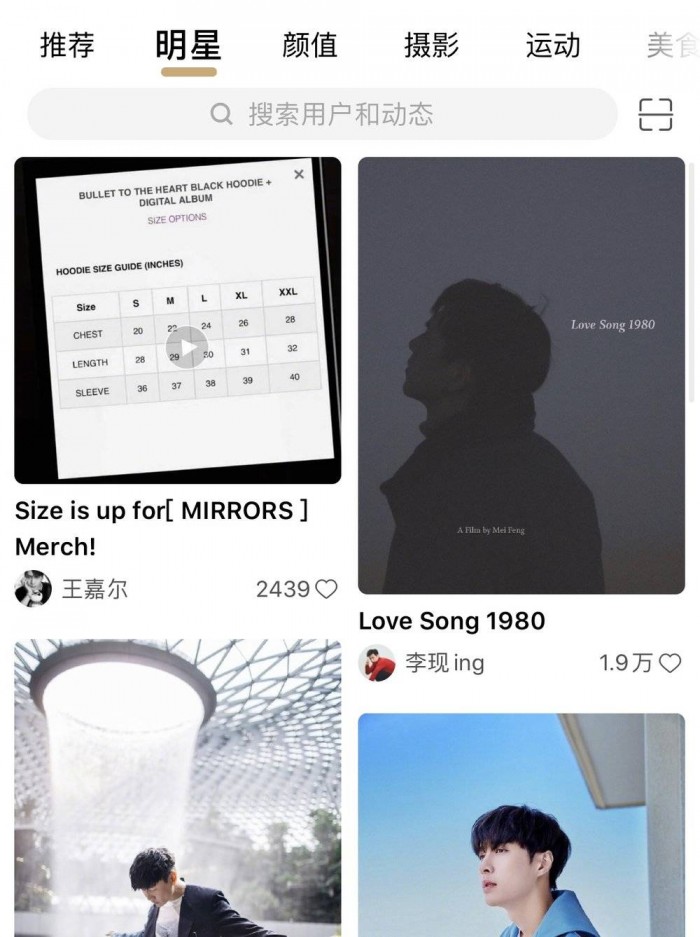700x937 pixels.
Task: Switch to the 推荐 tab
Action: coord(67,46)
